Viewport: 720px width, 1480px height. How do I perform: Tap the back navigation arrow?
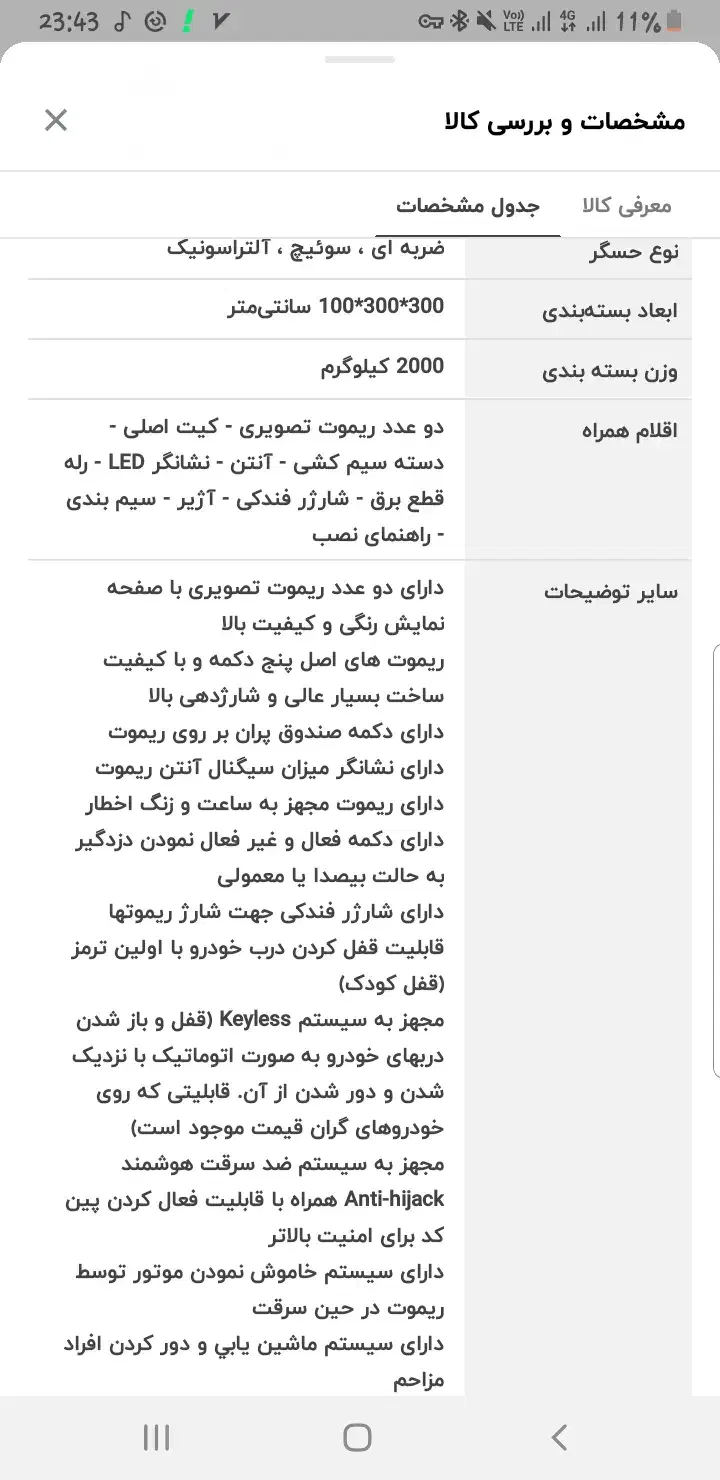tap(559, 1437)
